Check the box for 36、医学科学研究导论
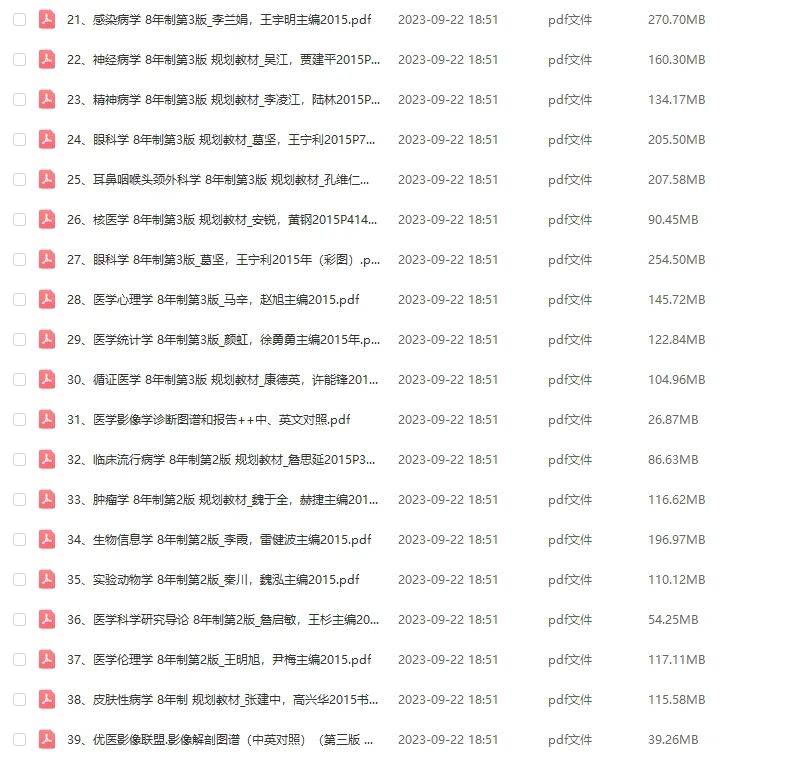This screenshot has height=759, width=794. pyautogui.click(x=19, y=619)
